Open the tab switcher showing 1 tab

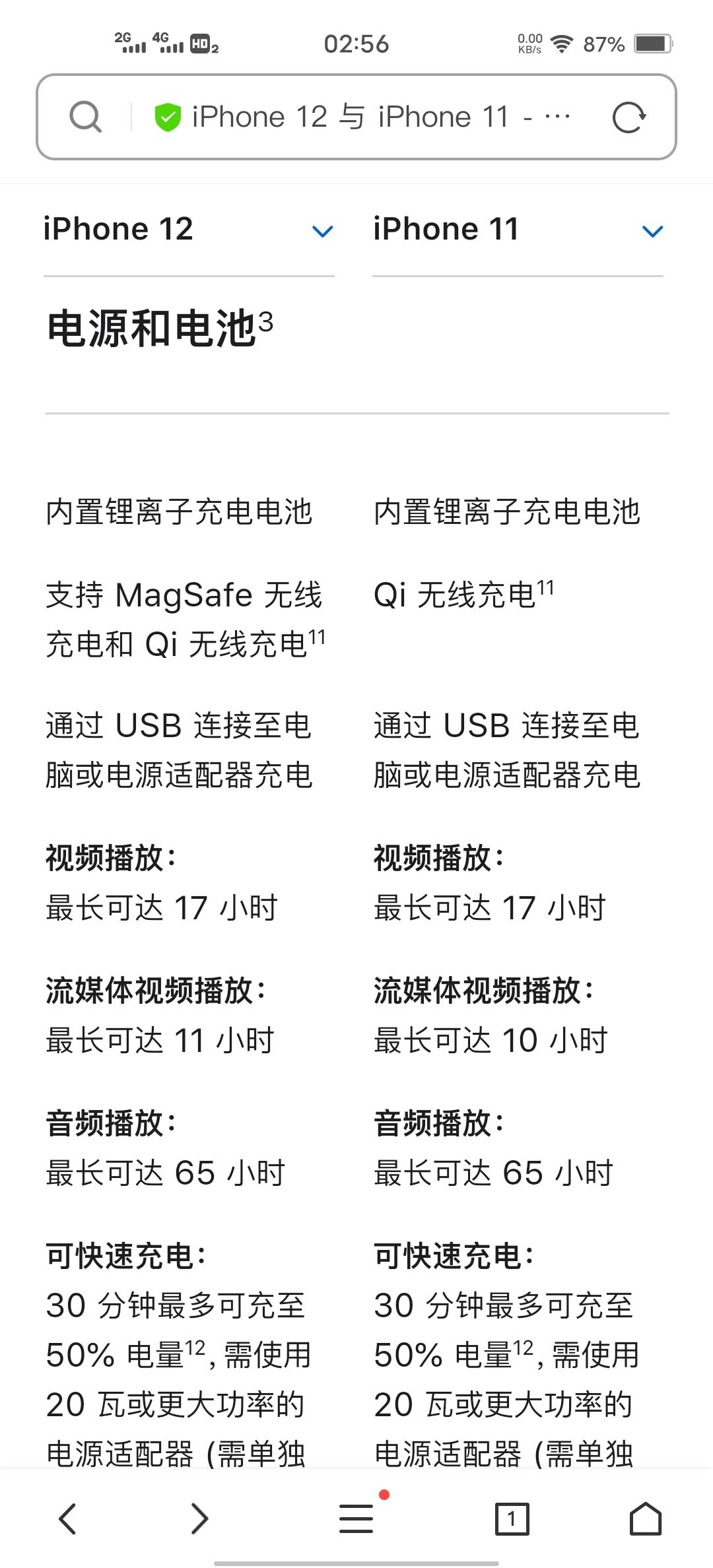[512, 1519]
